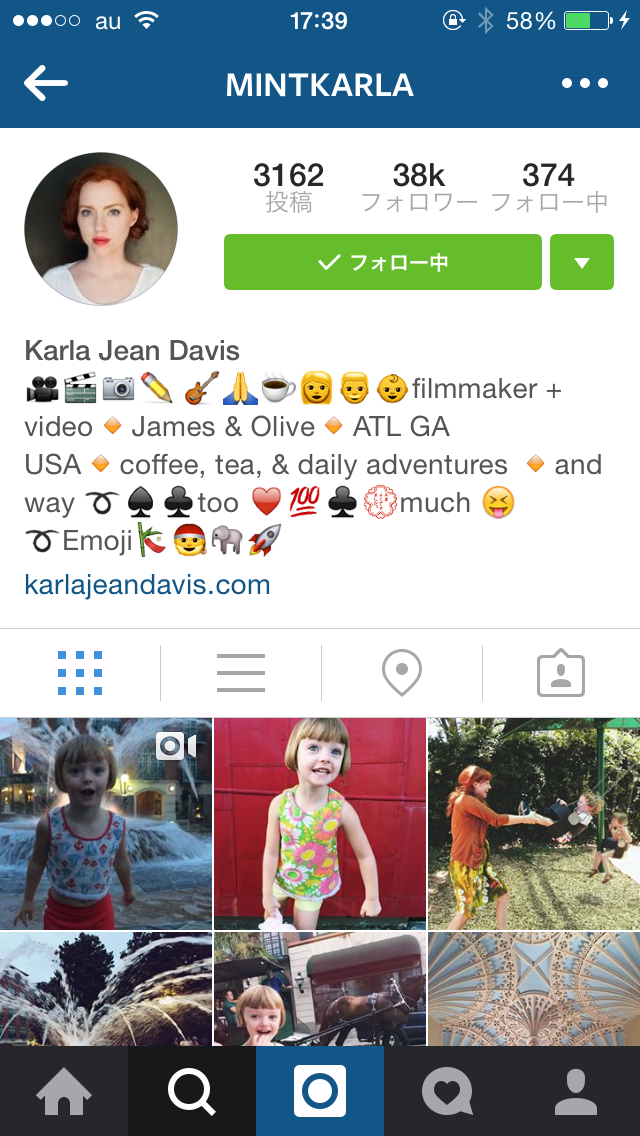Go back using the arrow icon
Screen dimensions: 640x1136
click(x=46, y=85)
